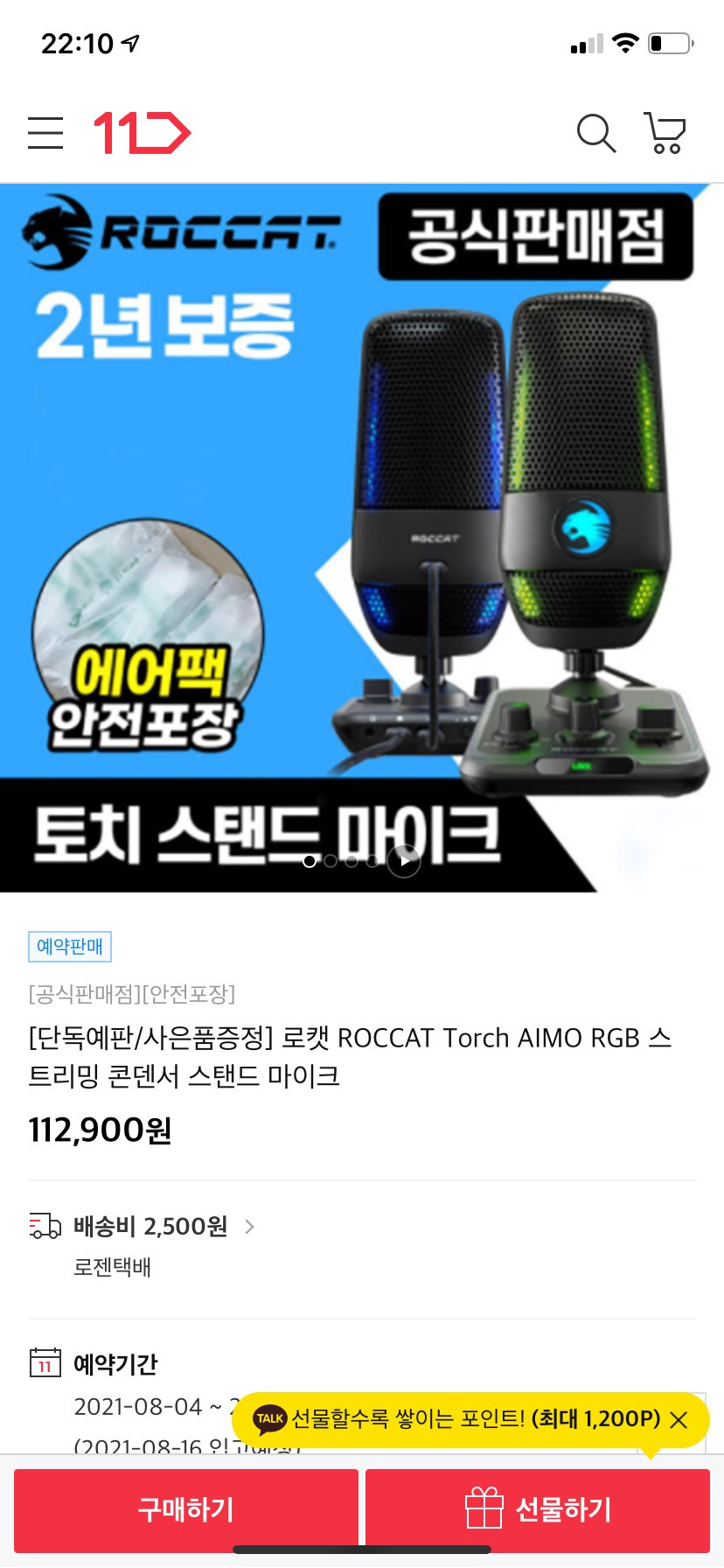The width and height of the screenshot is (724, 1568).
Task: Open the product image gallery
Action: (362, 538)
